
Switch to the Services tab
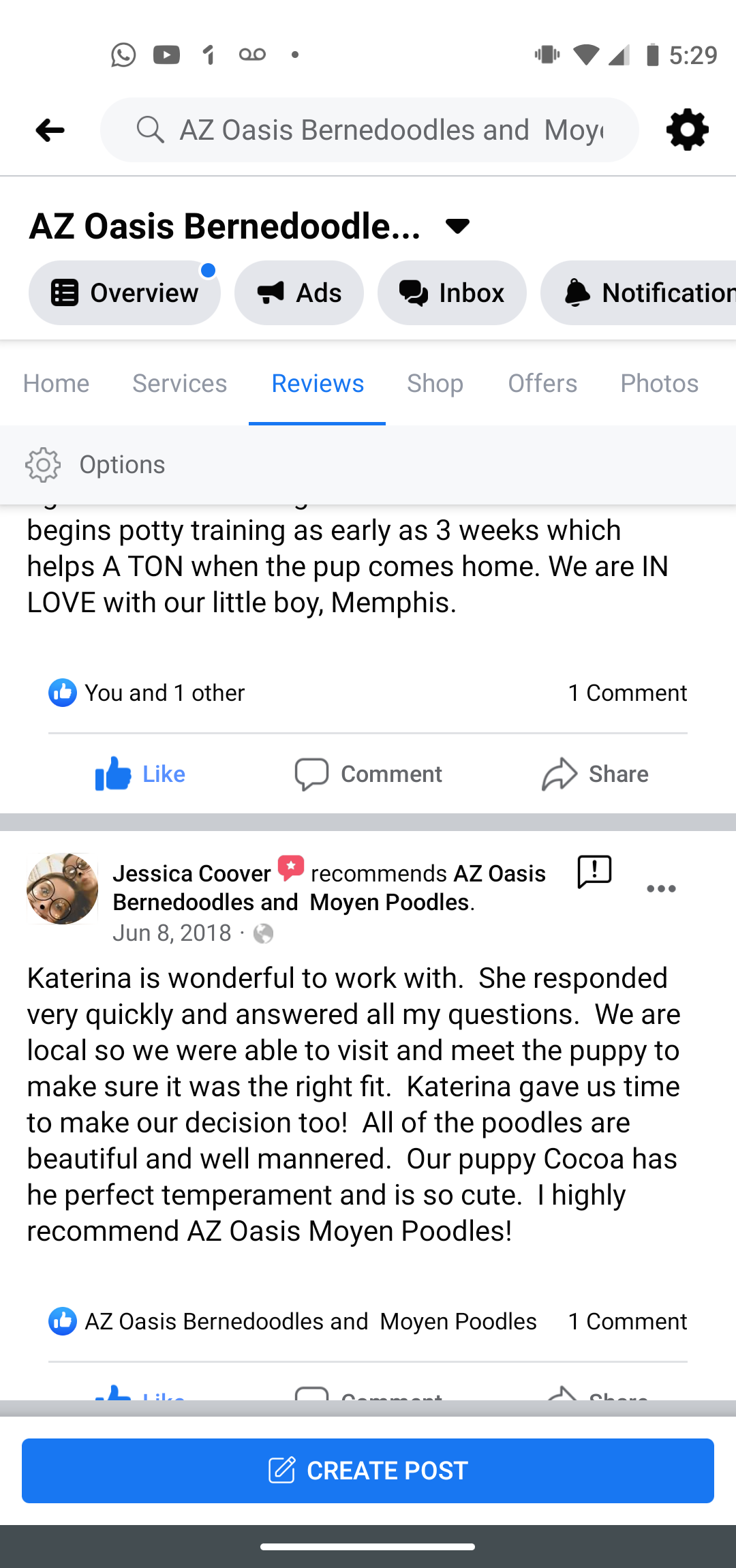179,383
